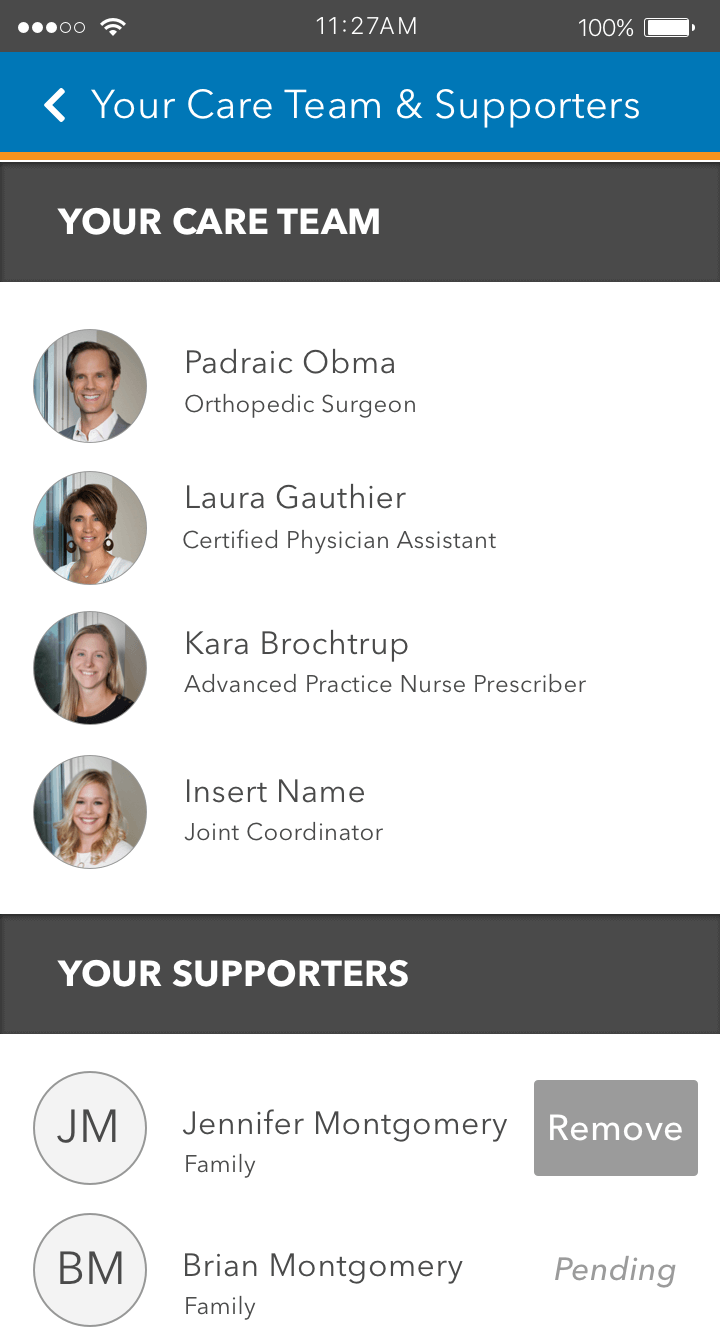Open Kara Brochtrup's care team profile
This screenshot has height=1334, width=720.
click(x=360, y=669)
